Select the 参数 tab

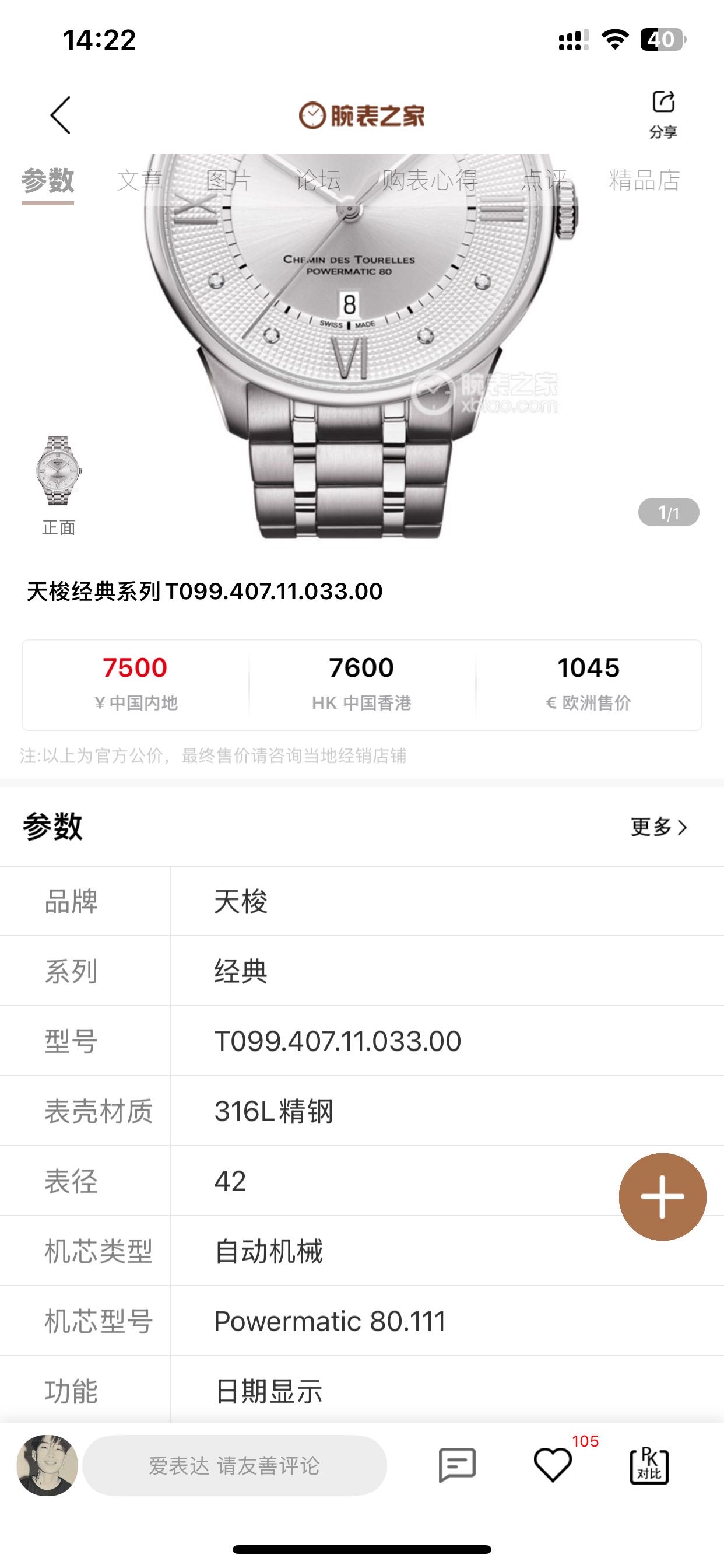coord(47,181)
